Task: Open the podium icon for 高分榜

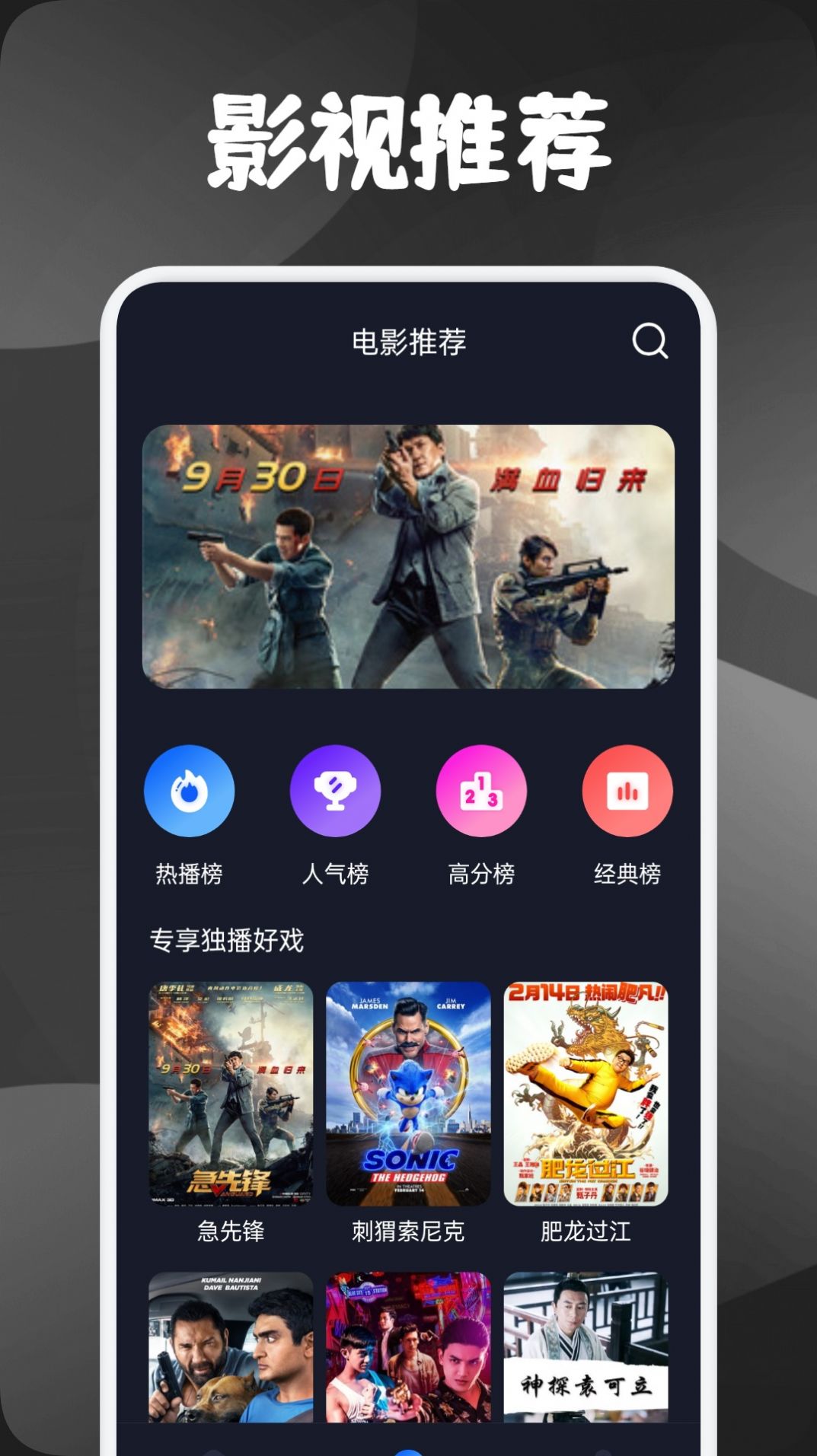Action: (x=481, y=791)
